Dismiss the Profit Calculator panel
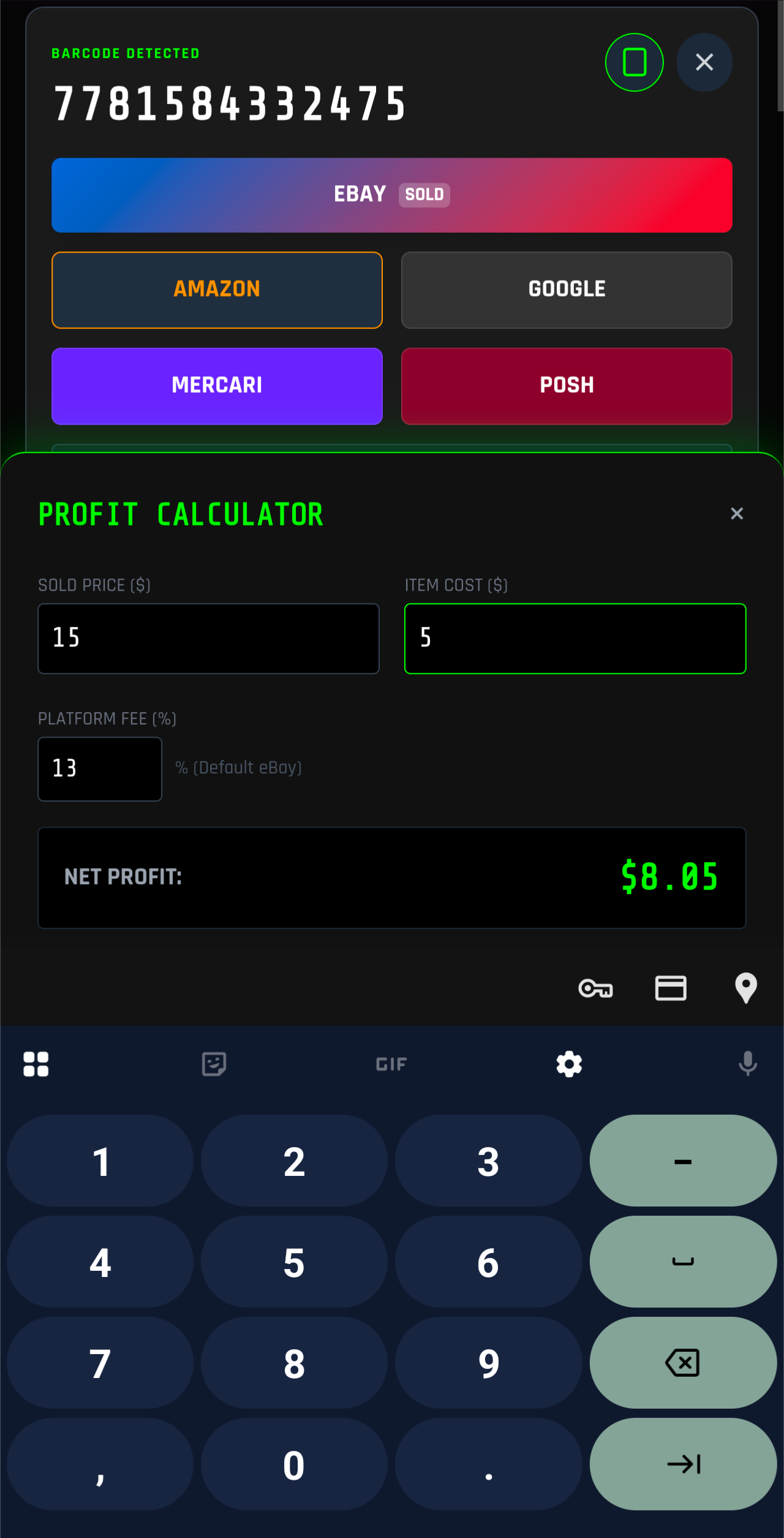Image resolution: width=784 pixels, height=1538 pixels. point(737,513)
